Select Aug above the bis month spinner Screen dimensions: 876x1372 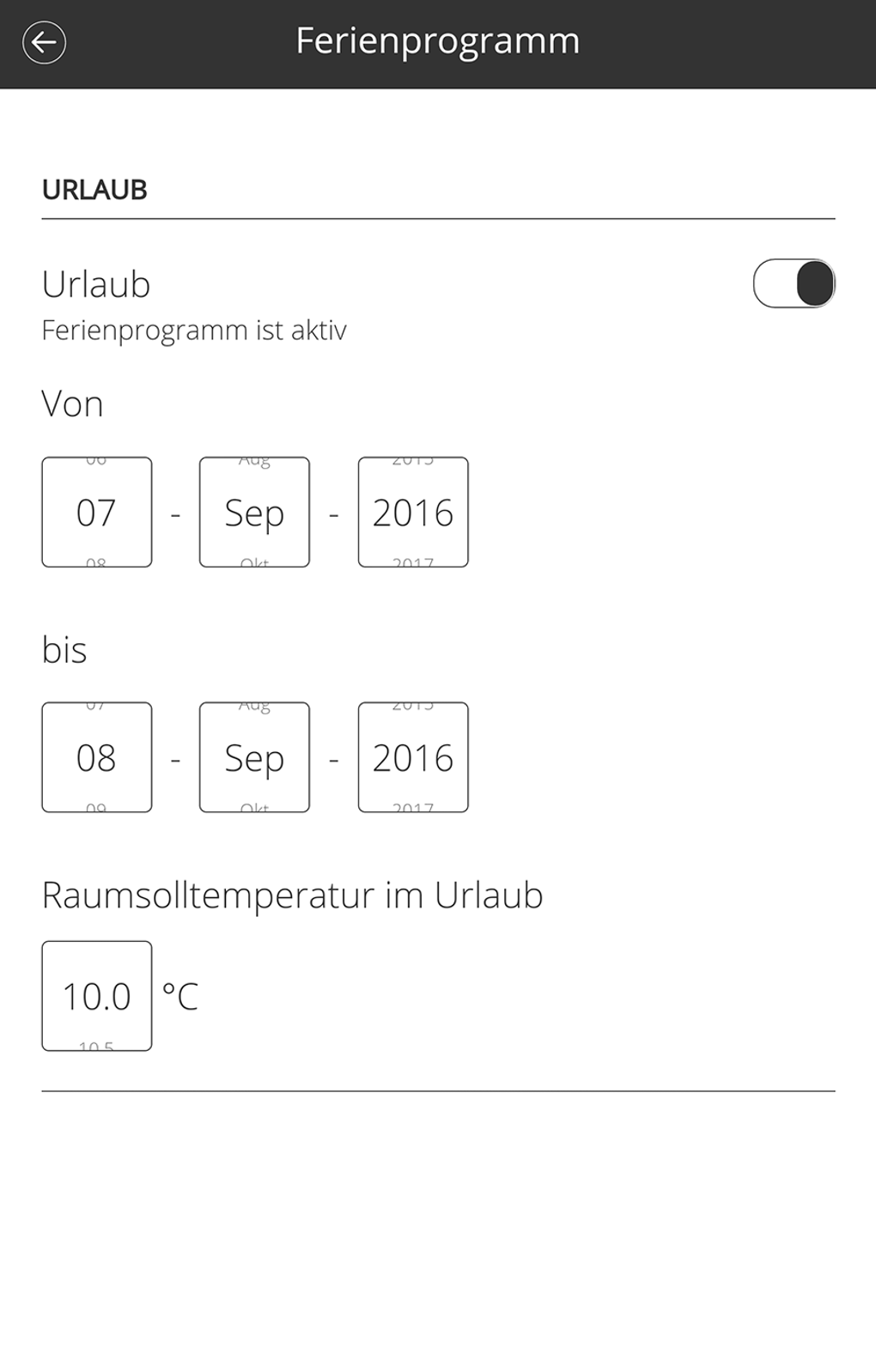(255, 706)
